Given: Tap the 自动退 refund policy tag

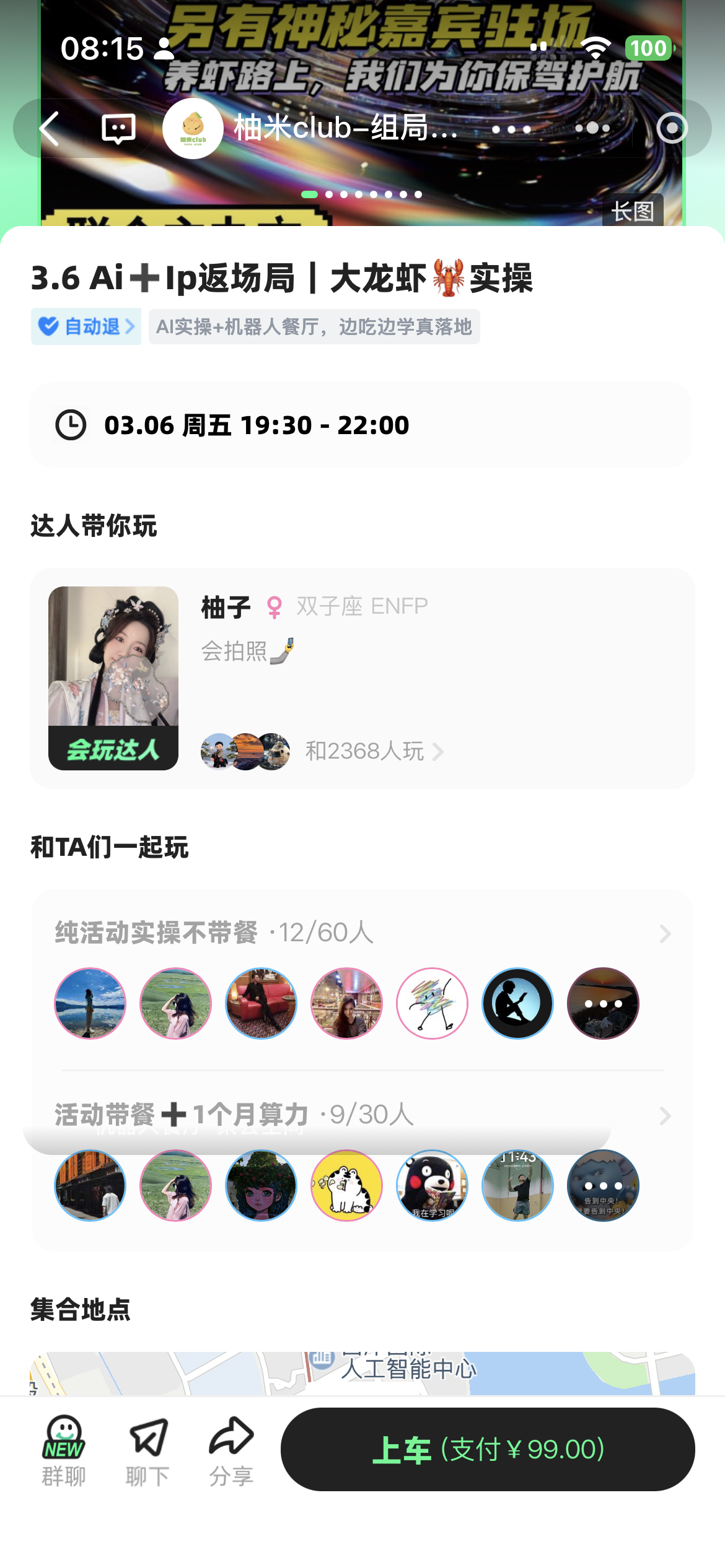Looking at the screenshot, I should [86, 326].
